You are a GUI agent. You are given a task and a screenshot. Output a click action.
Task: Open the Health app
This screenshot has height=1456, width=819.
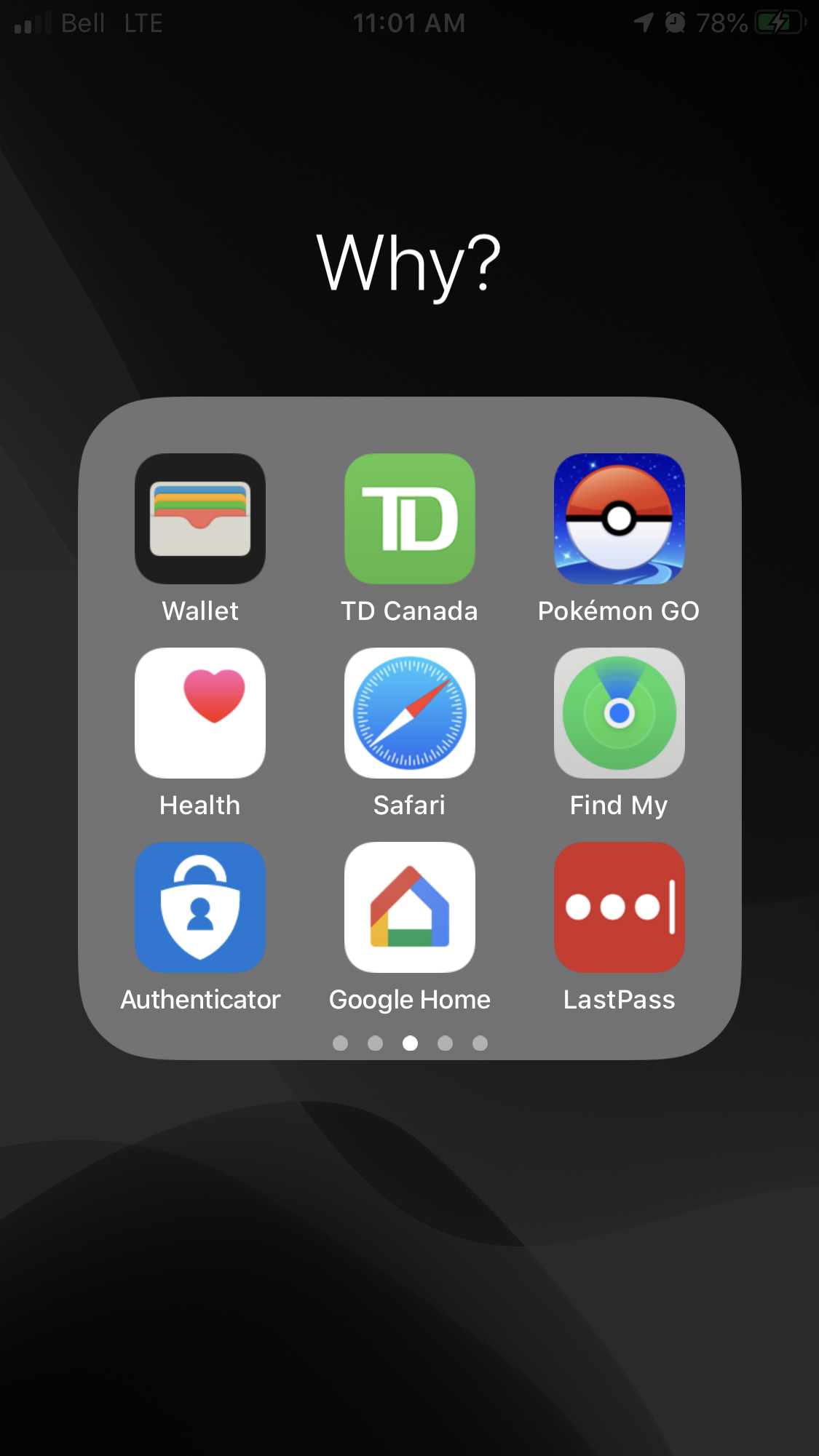click(x=200, y=713)
